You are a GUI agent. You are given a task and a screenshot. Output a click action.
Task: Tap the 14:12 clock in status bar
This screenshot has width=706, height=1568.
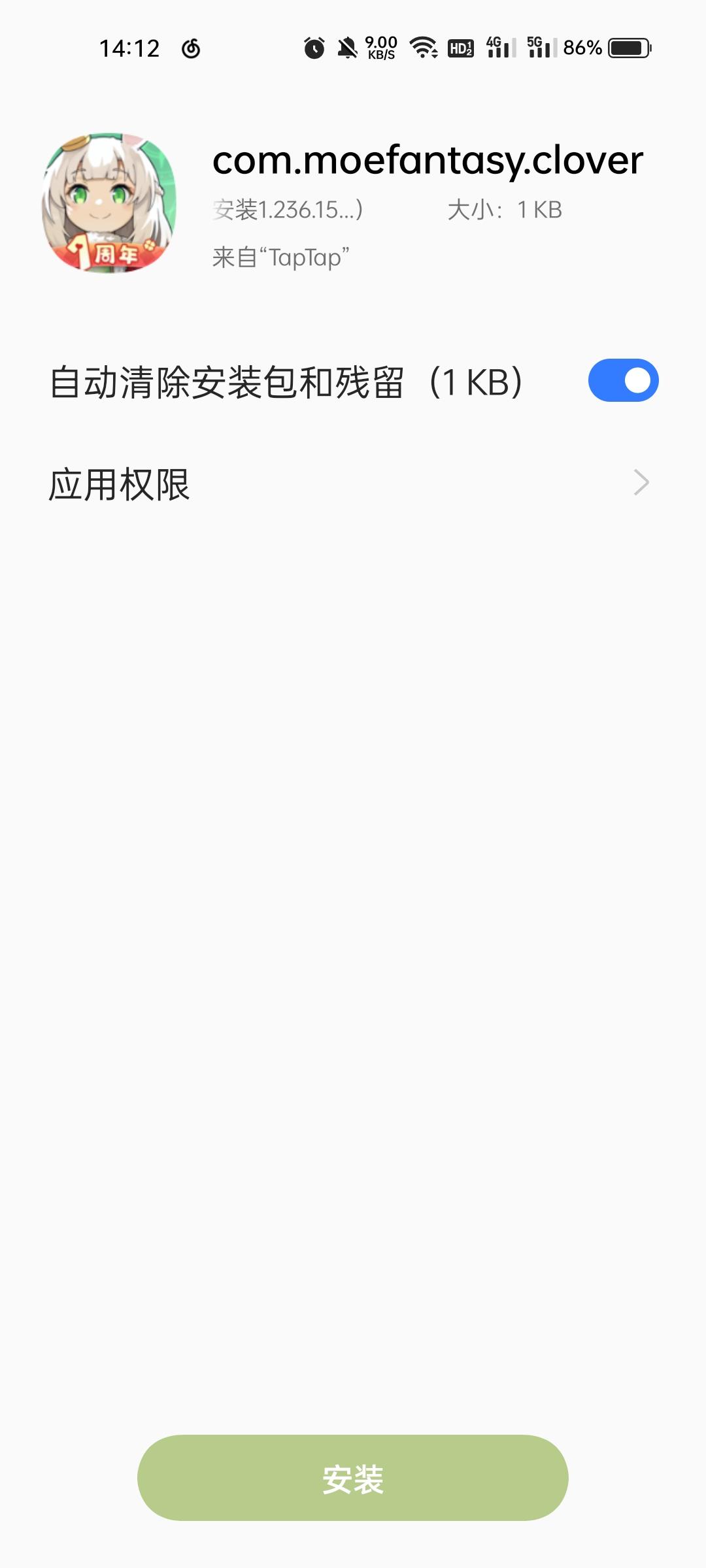(x=131, y=48)
